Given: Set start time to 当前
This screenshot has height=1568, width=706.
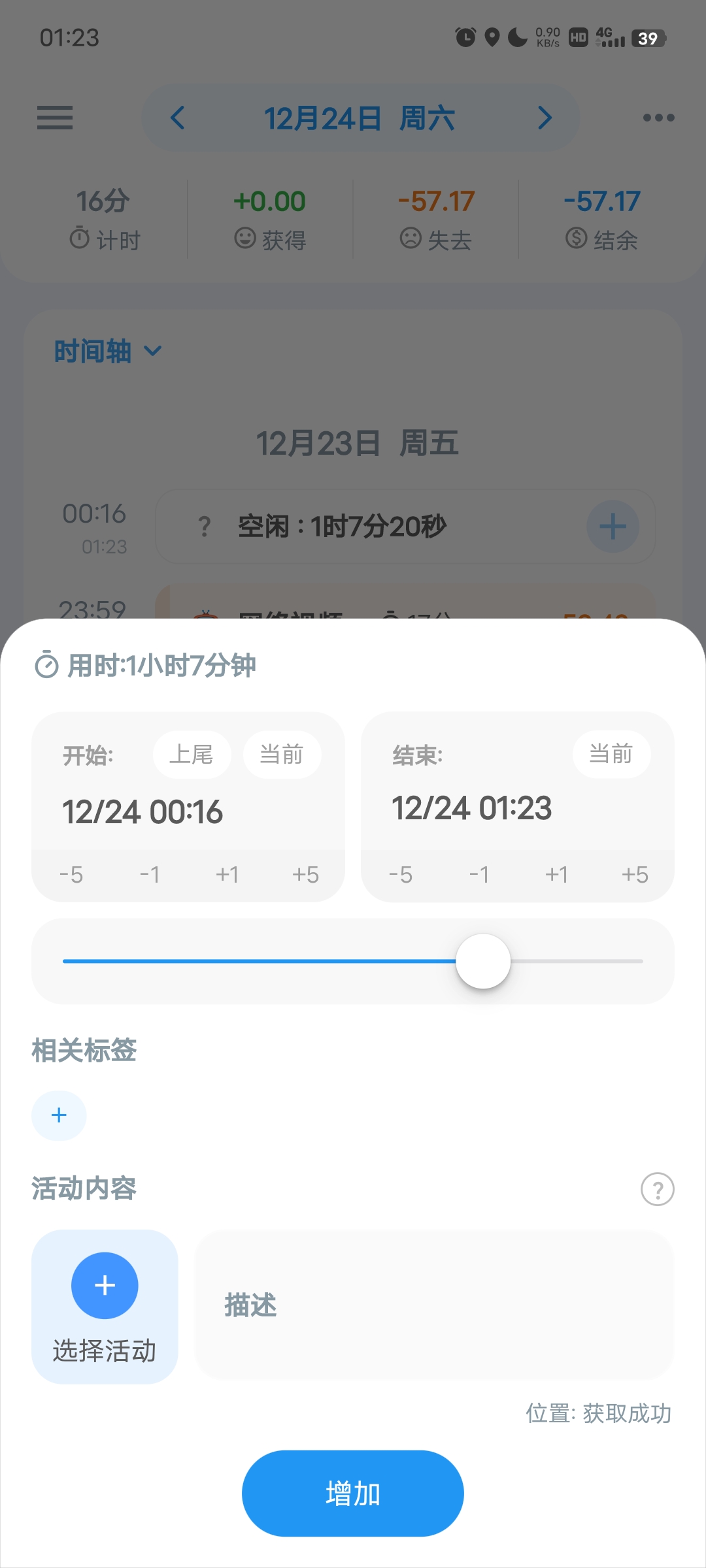Looking at the screenshot, I should 282,755.
